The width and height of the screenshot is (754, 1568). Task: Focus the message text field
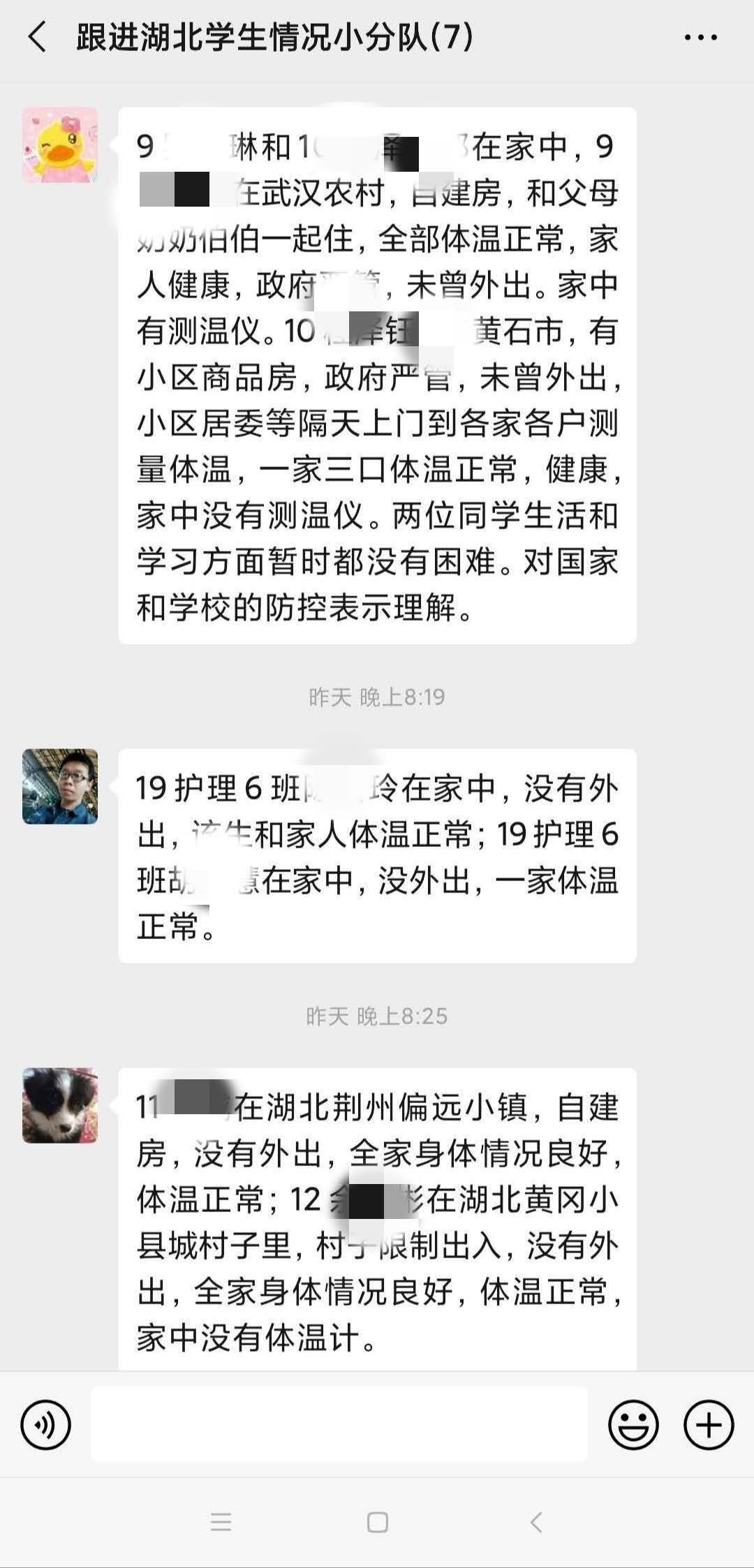click(339, 1424)
